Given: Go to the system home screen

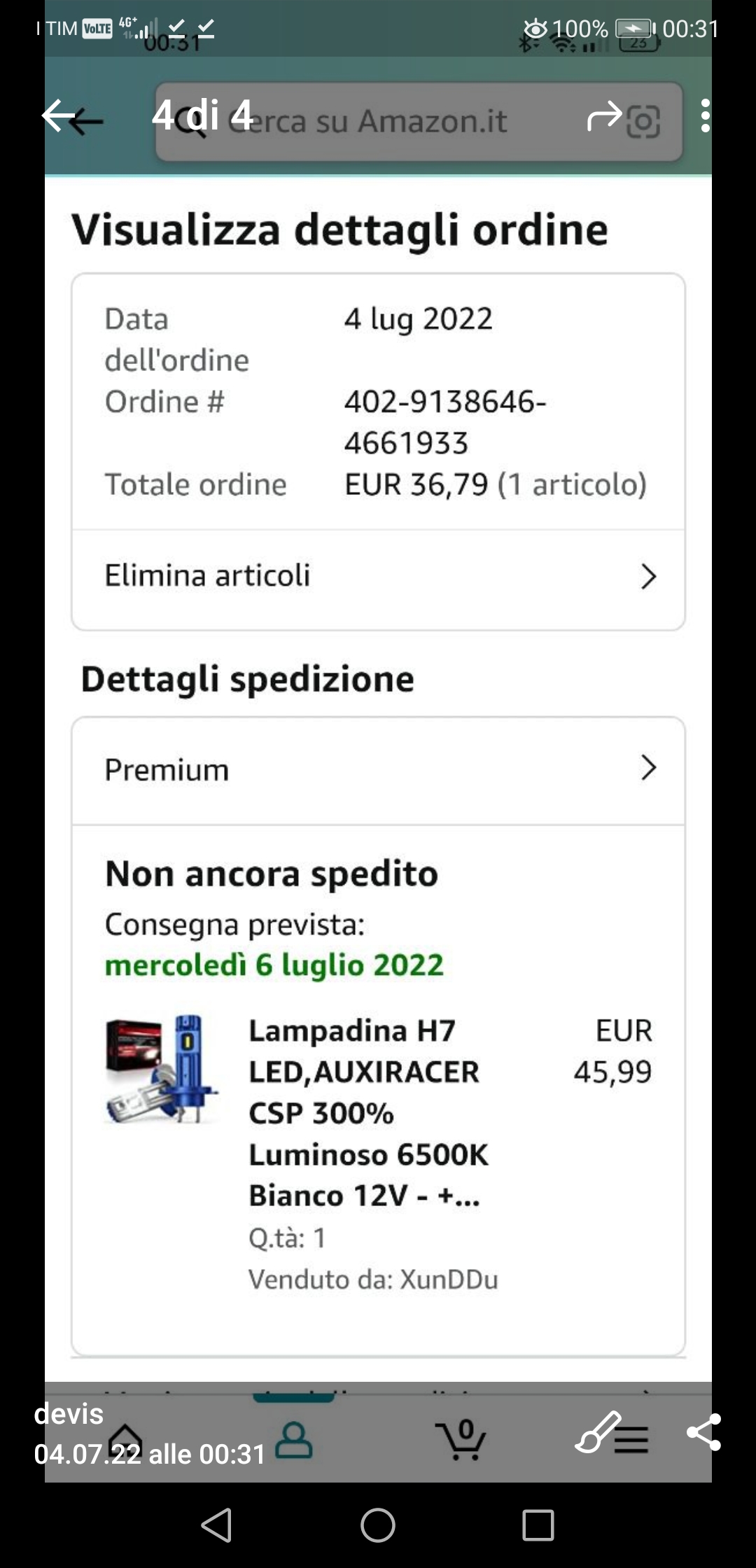Looking at the screenshot, I should click(x=378, y=1525).
